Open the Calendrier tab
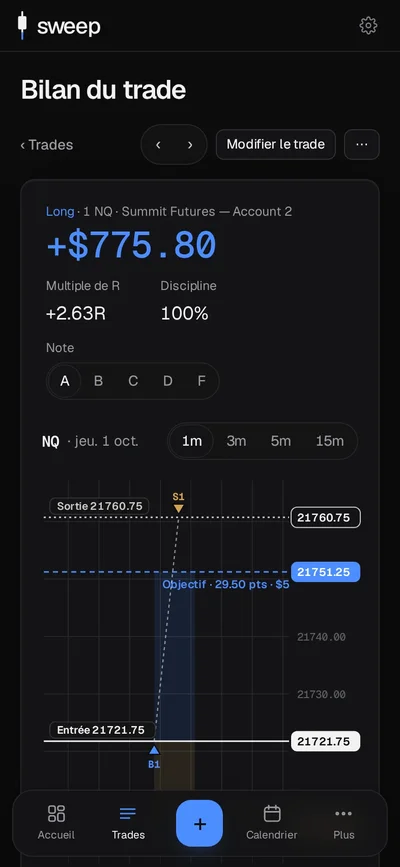The image size is (400, 867). 272,823
